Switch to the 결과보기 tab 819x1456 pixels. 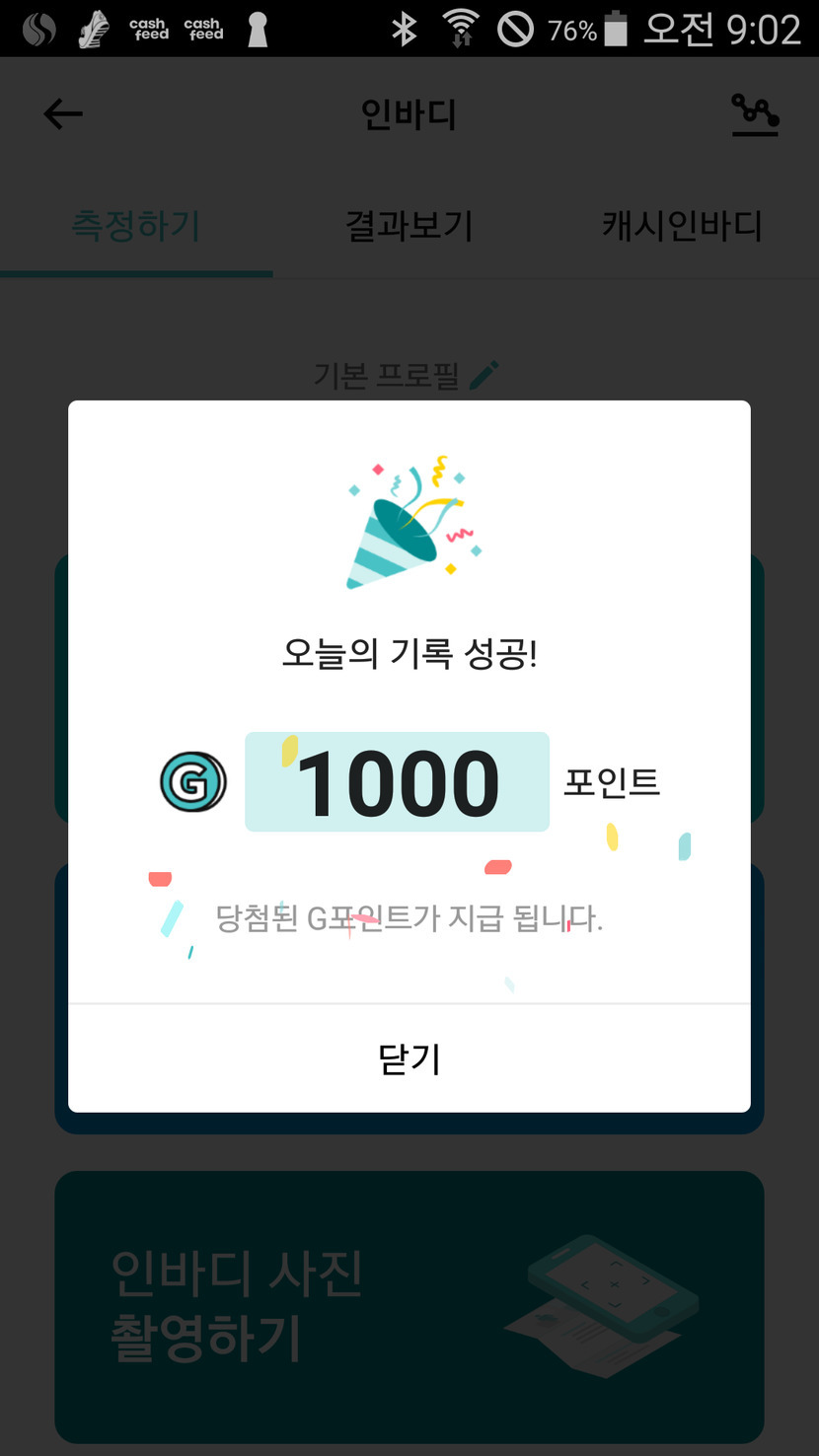(x=409, y=226)
